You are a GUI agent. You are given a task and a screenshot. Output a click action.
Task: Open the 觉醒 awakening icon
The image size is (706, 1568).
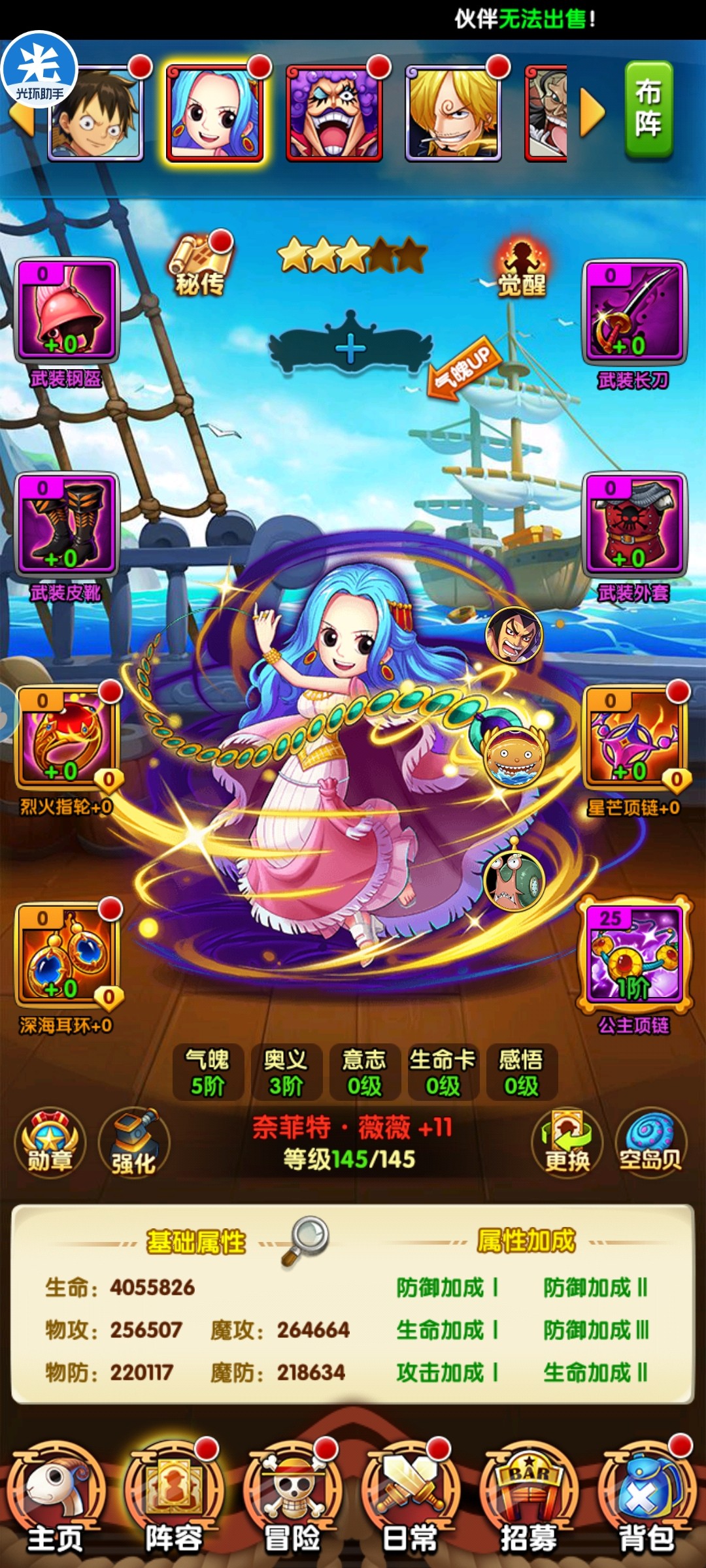pos(522,269)
